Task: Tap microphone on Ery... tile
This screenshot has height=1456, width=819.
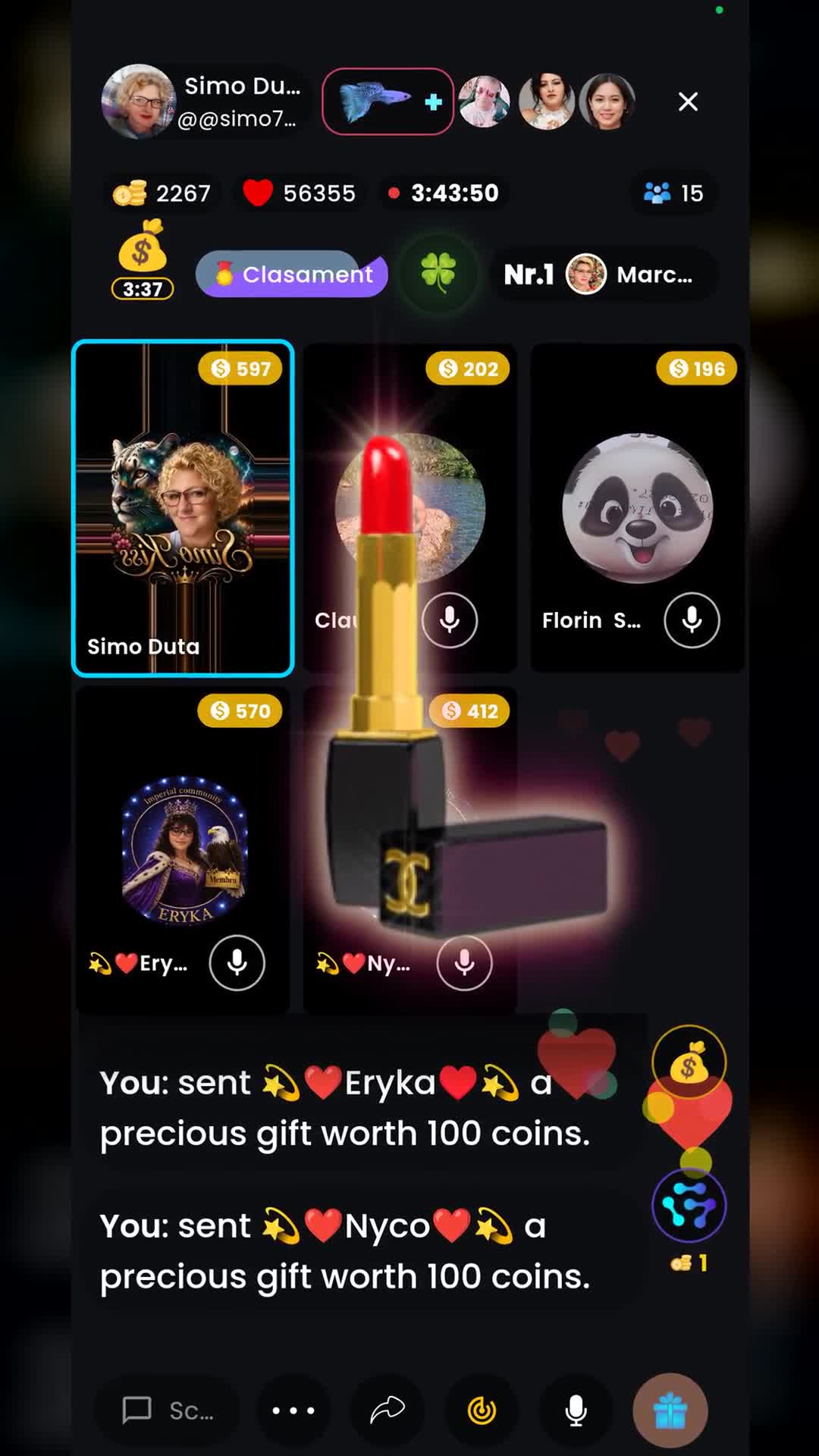Action: [237, 963]
